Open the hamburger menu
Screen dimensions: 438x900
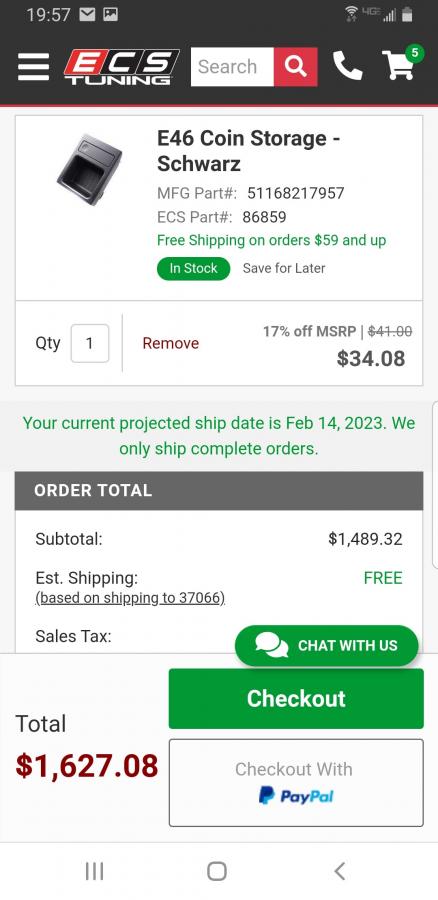pos(33,67)
